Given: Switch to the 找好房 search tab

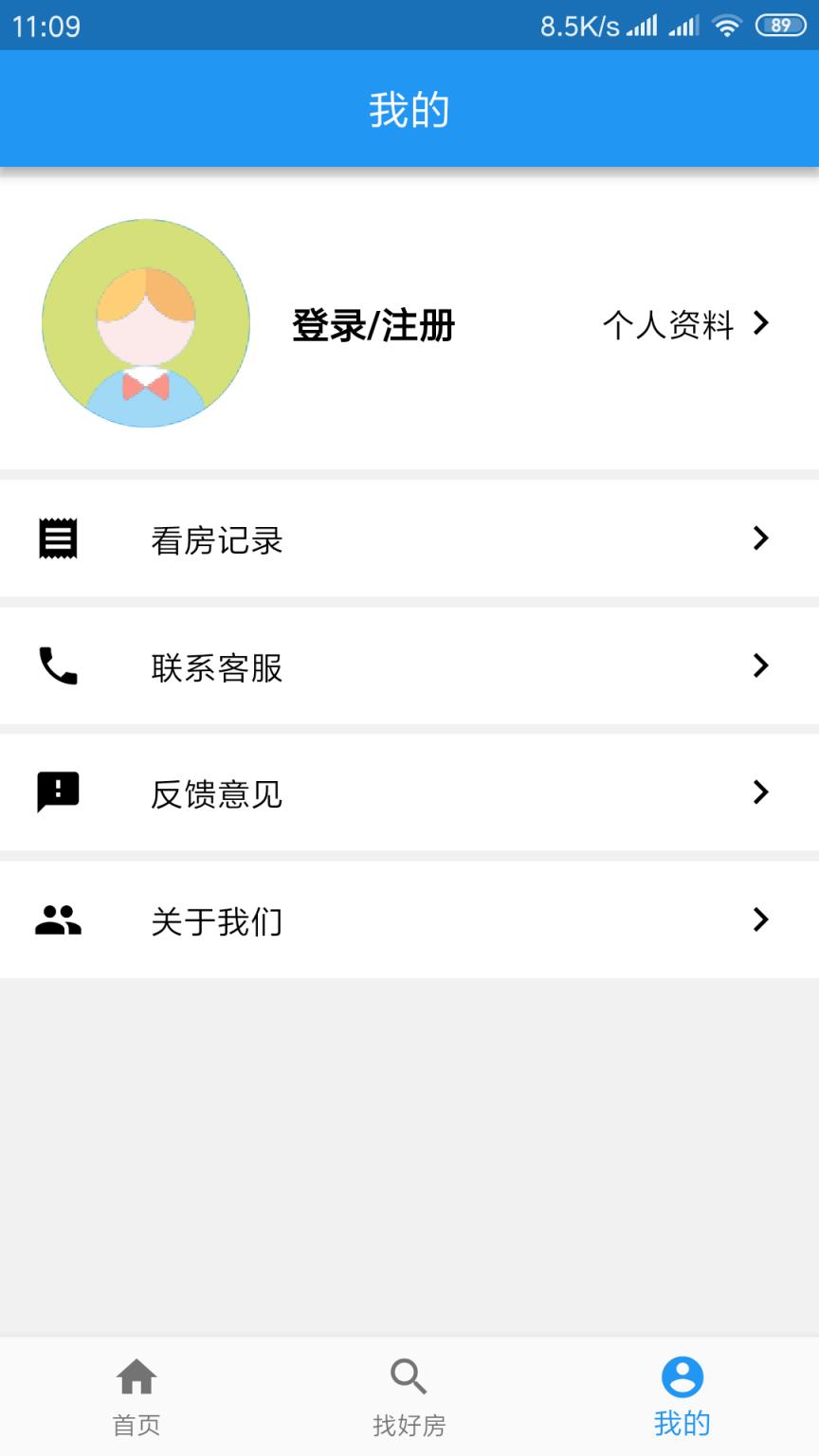Looking at the screenshot, I should coord(409,1395).
